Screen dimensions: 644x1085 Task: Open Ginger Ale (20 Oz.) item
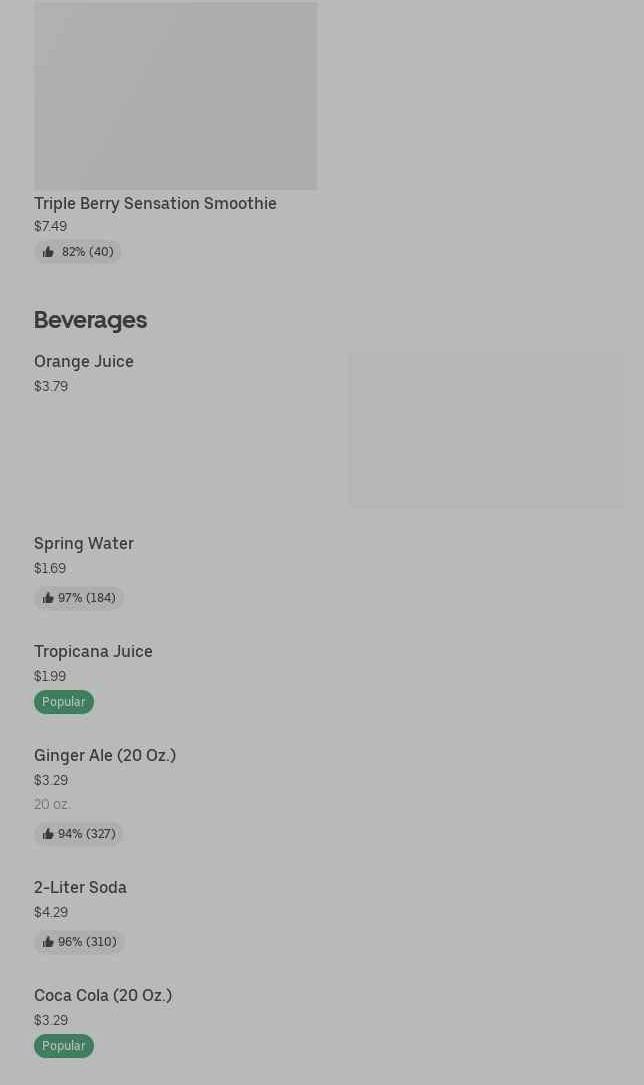point(105,756)
